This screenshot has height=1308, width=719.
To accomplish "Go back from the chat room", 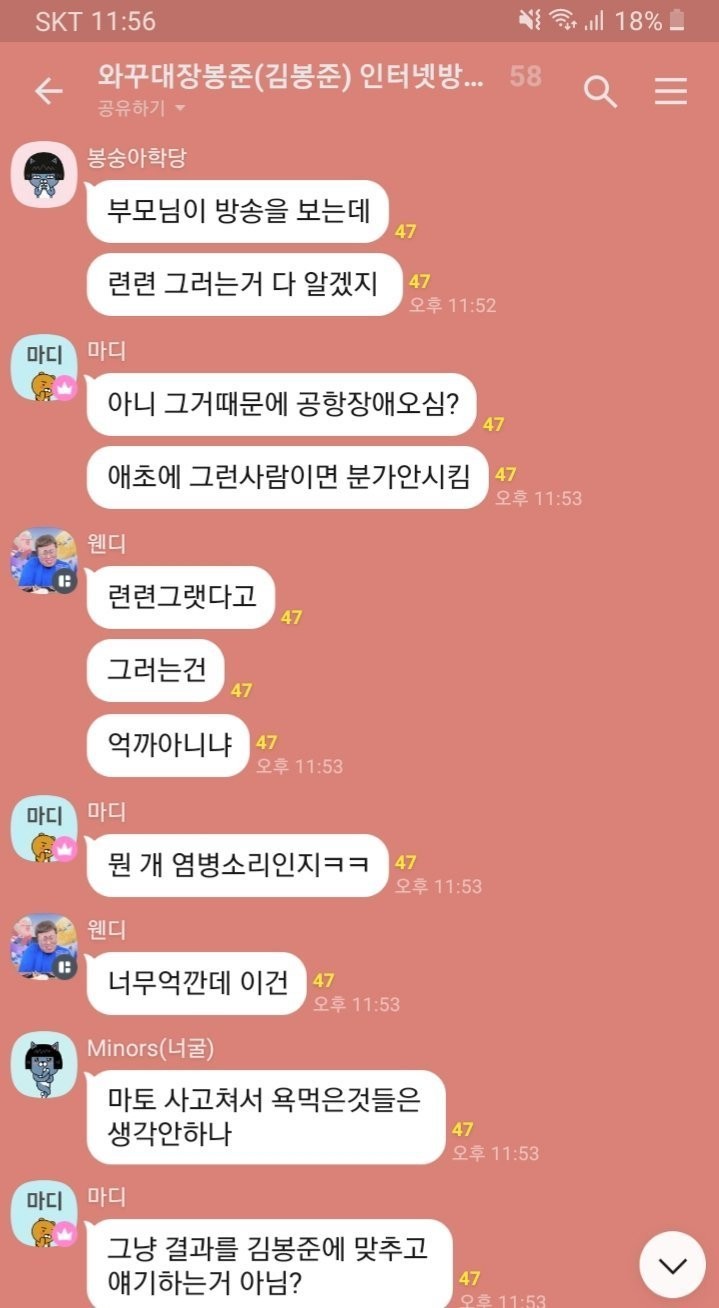I will 48,91.
